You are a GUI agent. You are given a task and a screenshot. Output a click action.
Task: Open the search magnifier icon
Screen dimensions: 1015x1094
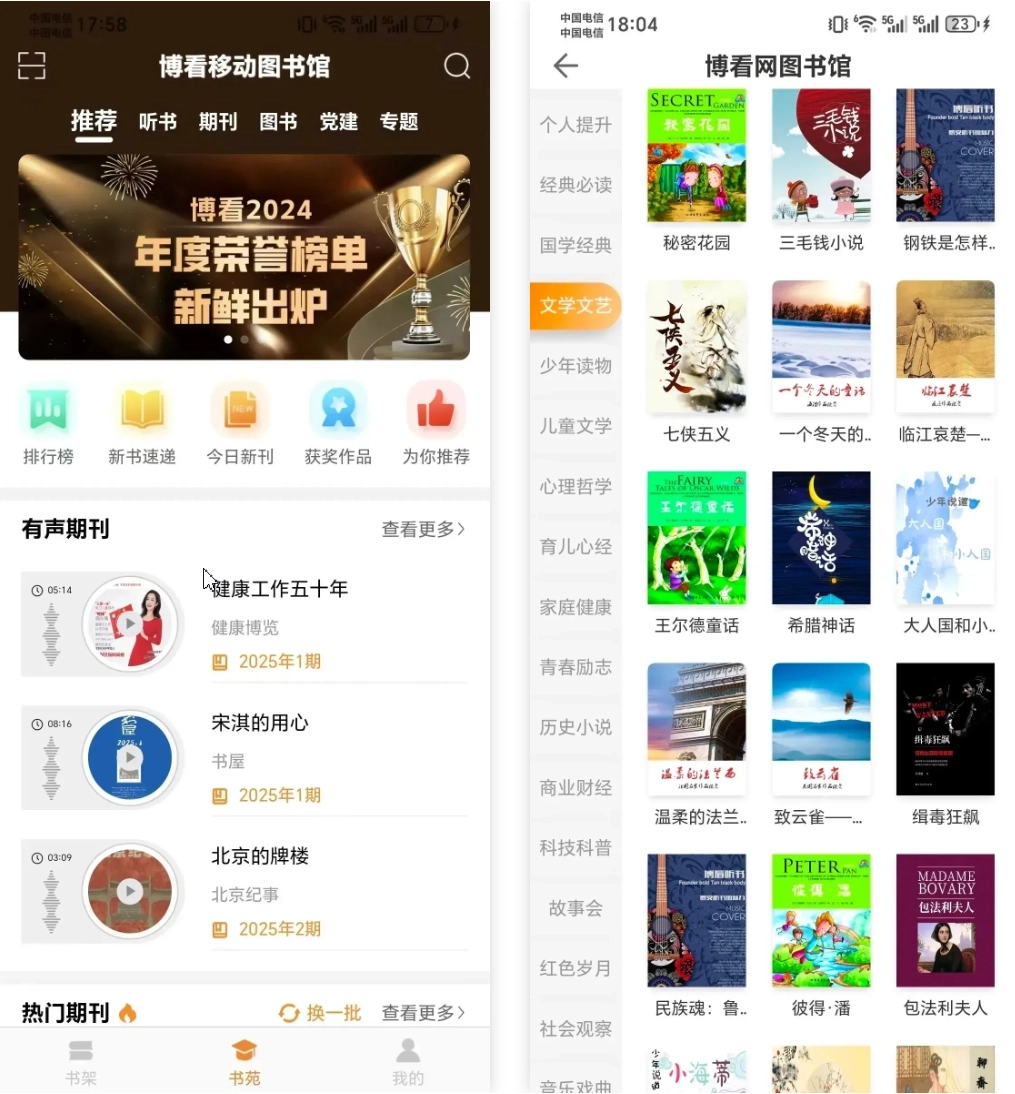457,66
